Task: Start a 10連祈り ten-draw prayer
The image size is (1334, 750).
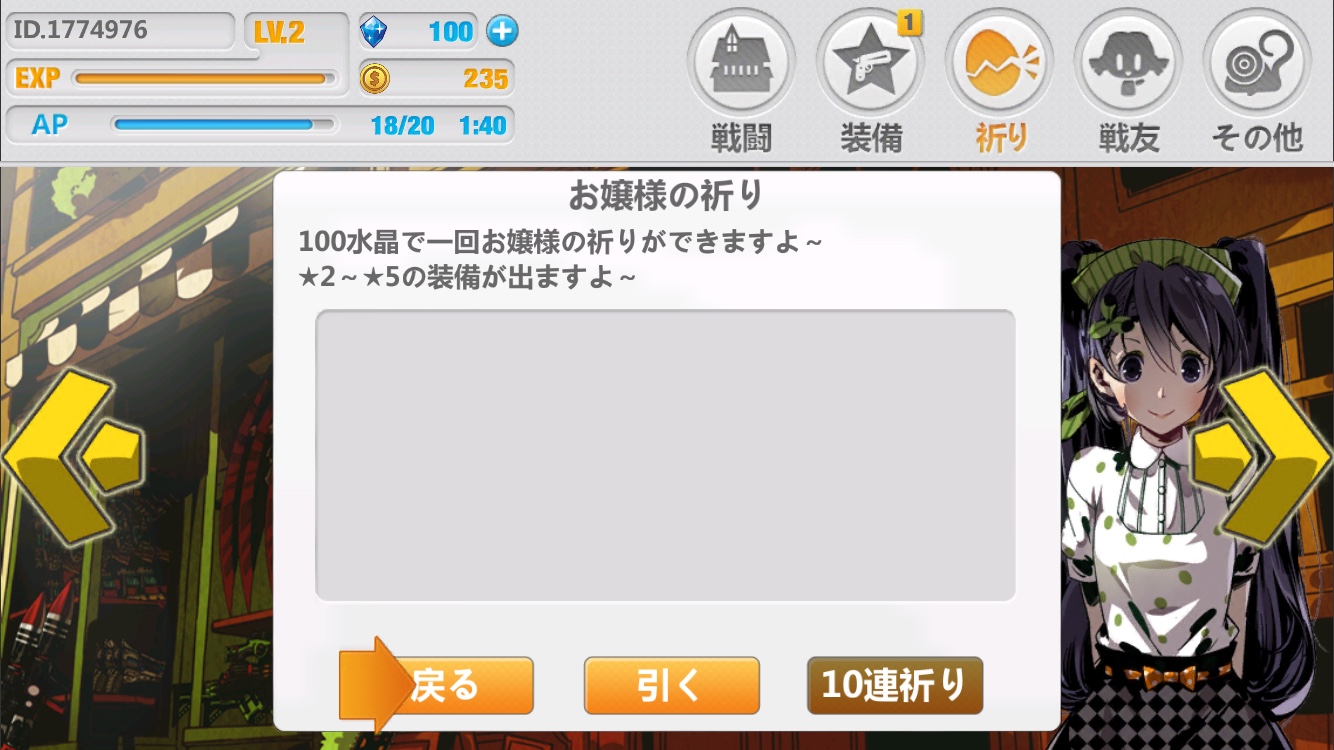Action: pos(894,686)
